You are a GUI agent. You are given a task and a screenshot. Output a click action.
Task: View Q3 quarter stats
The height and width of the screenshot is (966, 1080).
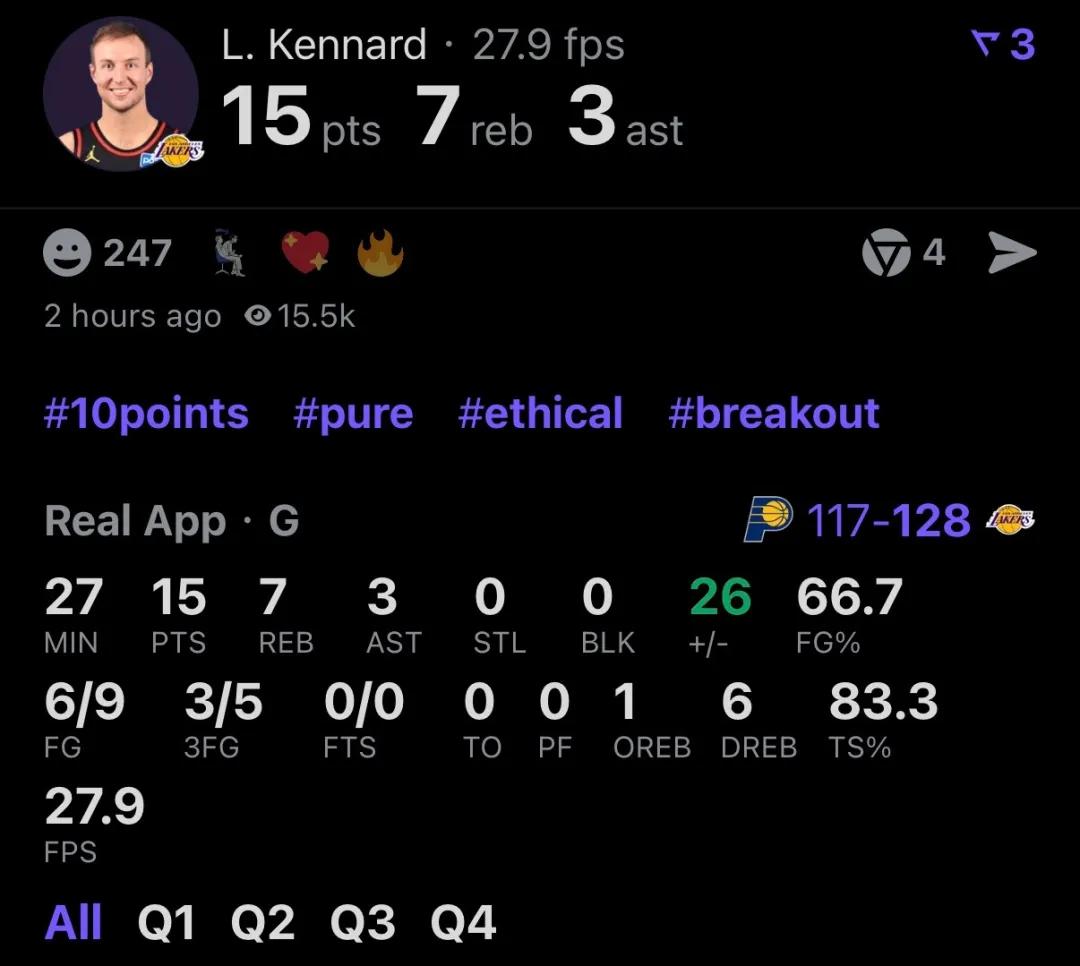pos(363,922)
